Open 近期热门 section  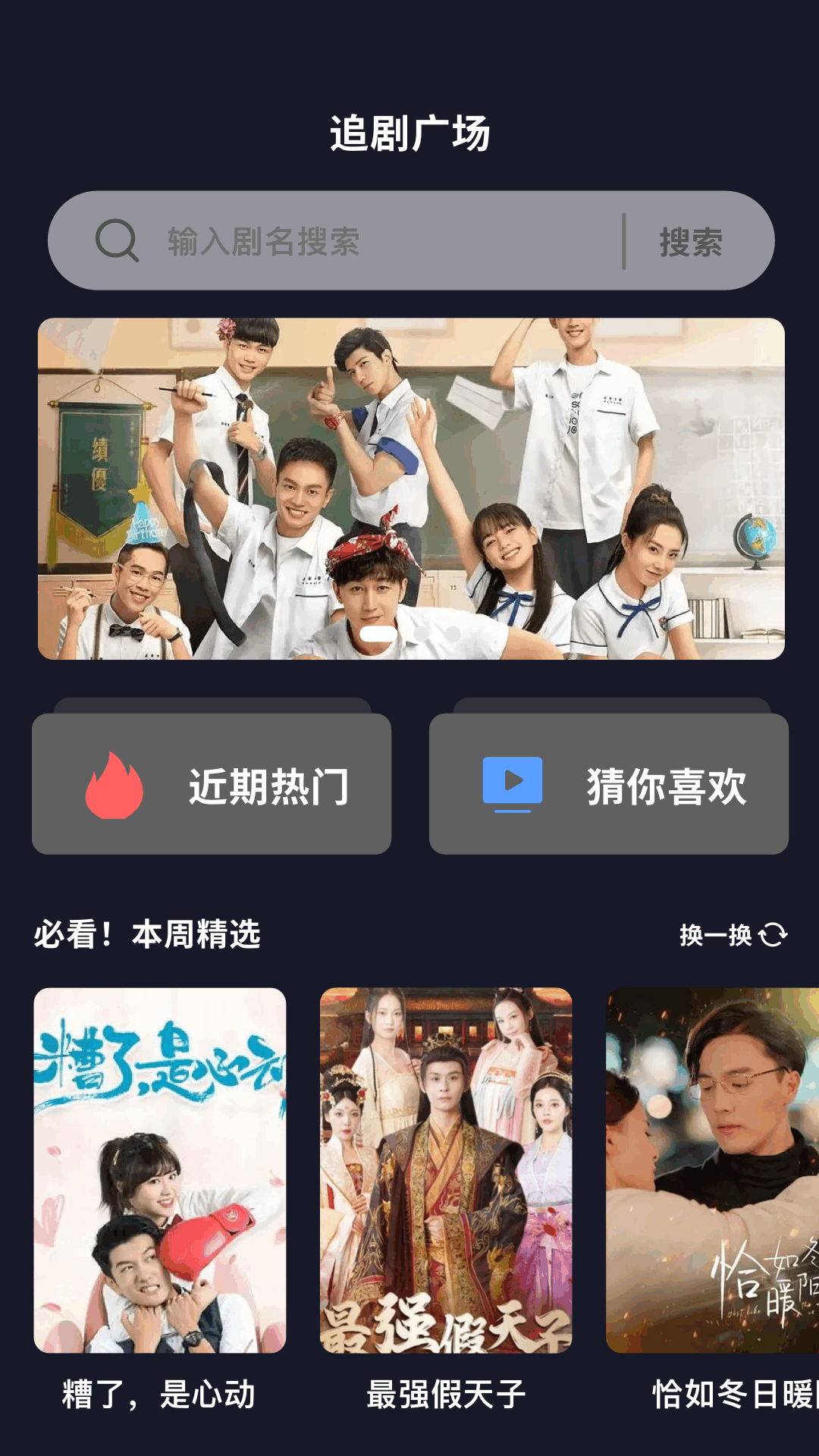tap(212, 784)
